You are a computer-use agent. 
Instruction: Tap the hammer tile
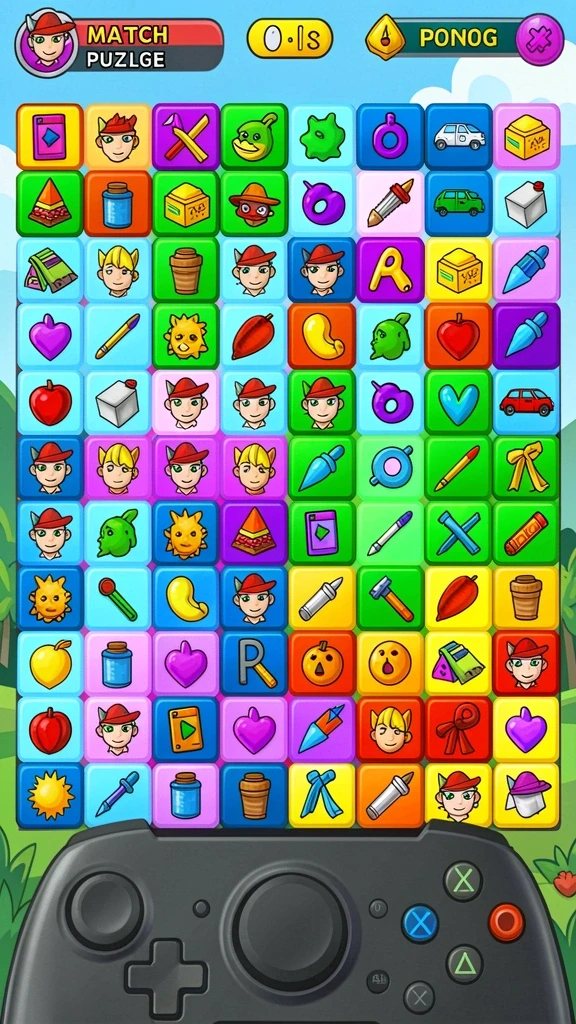pos(391,598)
